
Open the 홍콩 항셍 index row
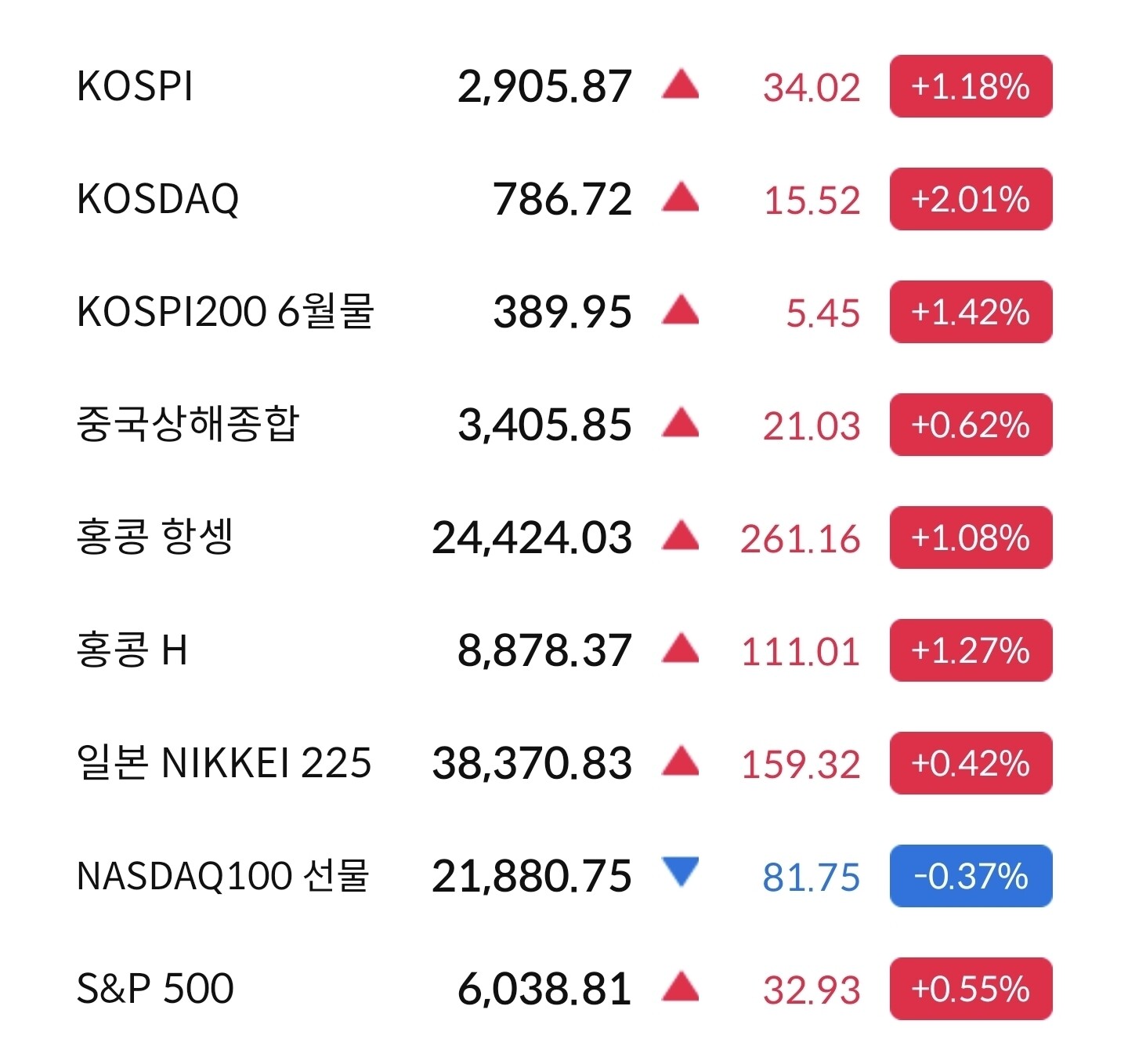coord(155,537)
